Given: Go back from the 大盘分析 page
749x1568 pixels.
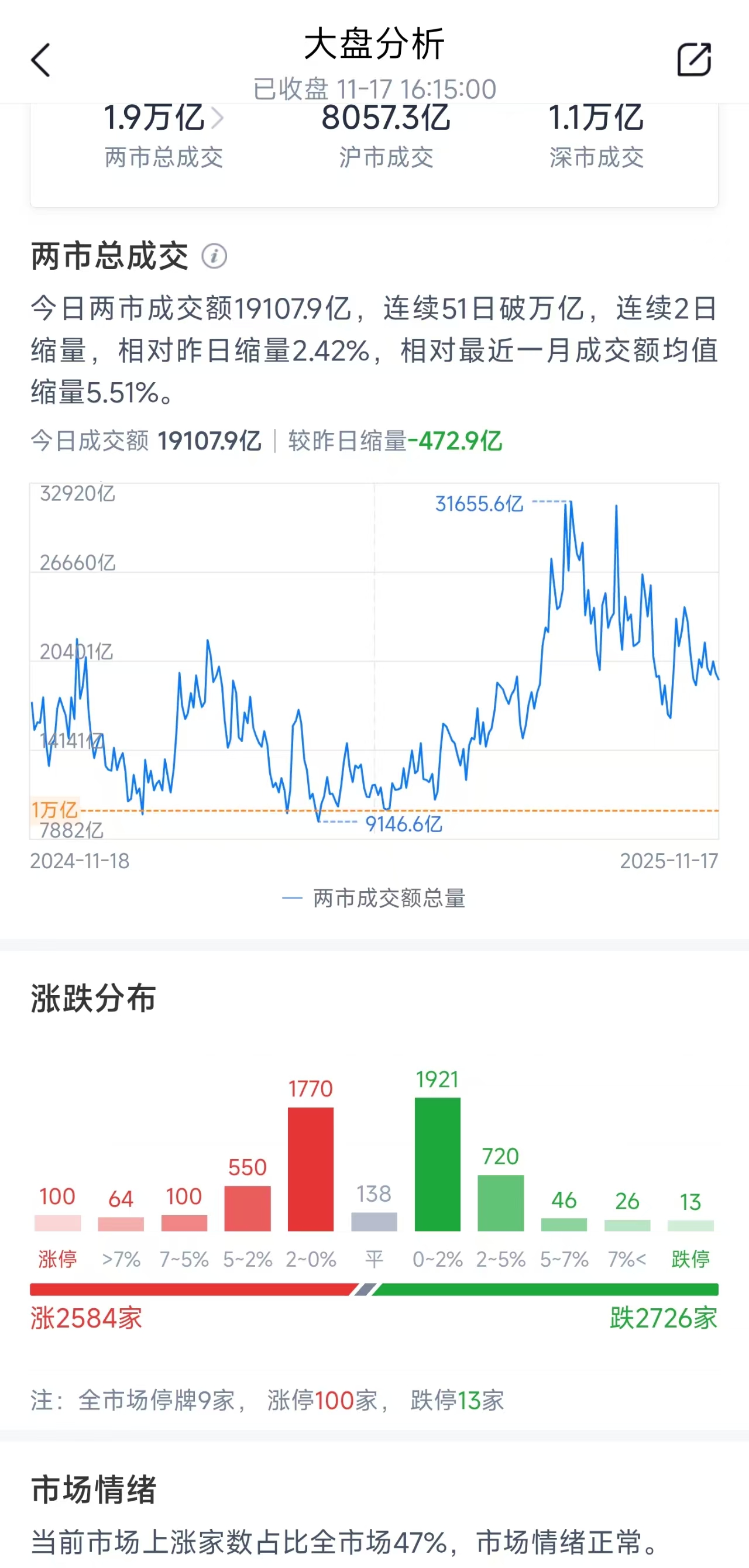Looking at the screenshot, I should pyautogui.click(x=41, y=60).
